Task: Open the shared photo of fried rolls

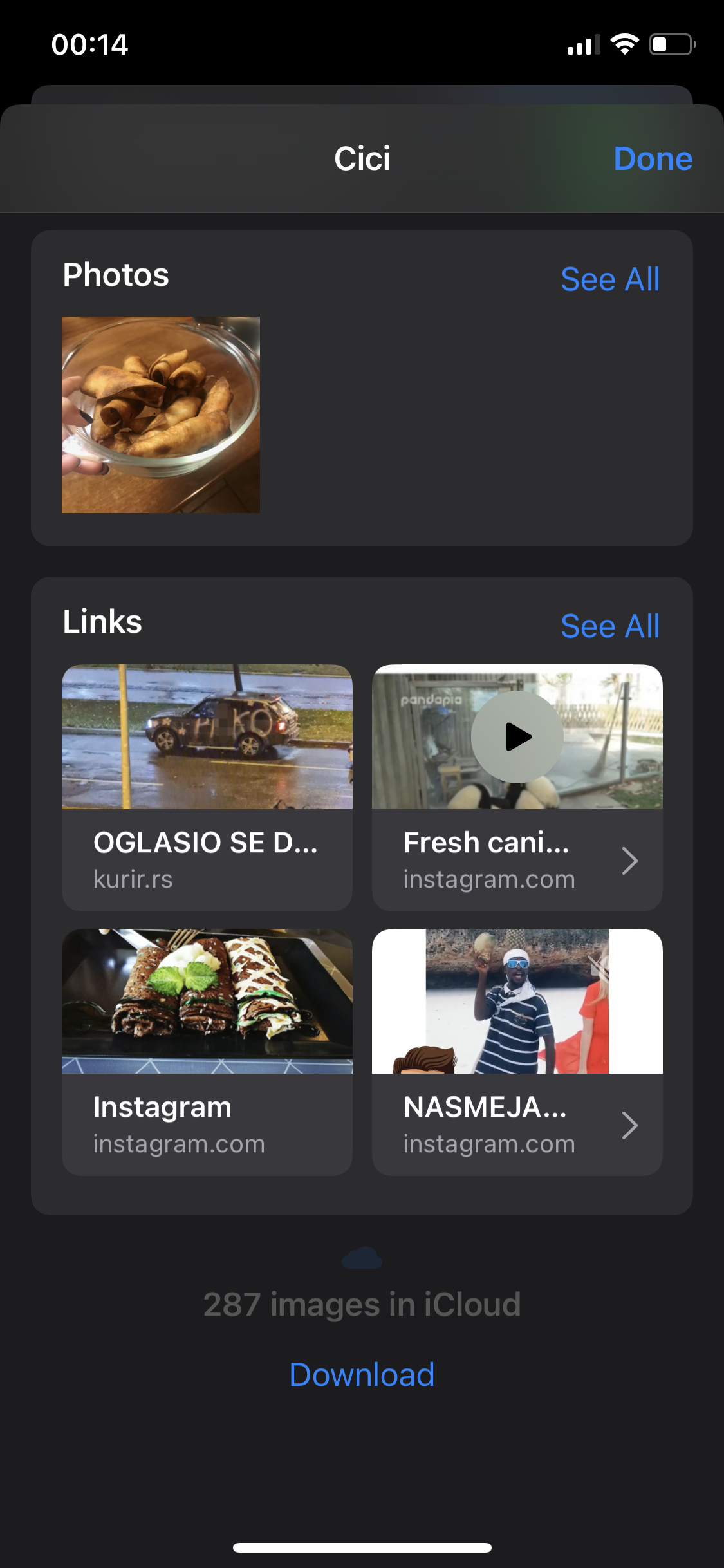Action: pyautogui.click(x=161, y=415)
